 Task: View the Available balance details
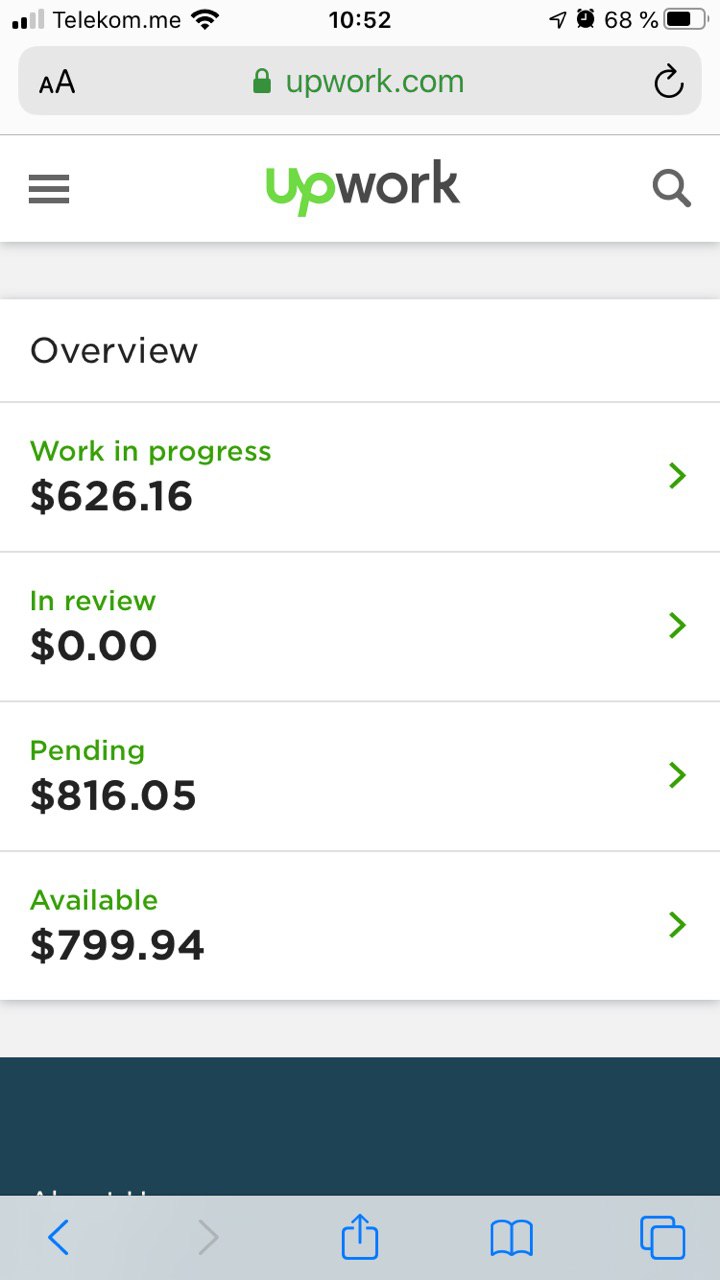click(360, 926)
